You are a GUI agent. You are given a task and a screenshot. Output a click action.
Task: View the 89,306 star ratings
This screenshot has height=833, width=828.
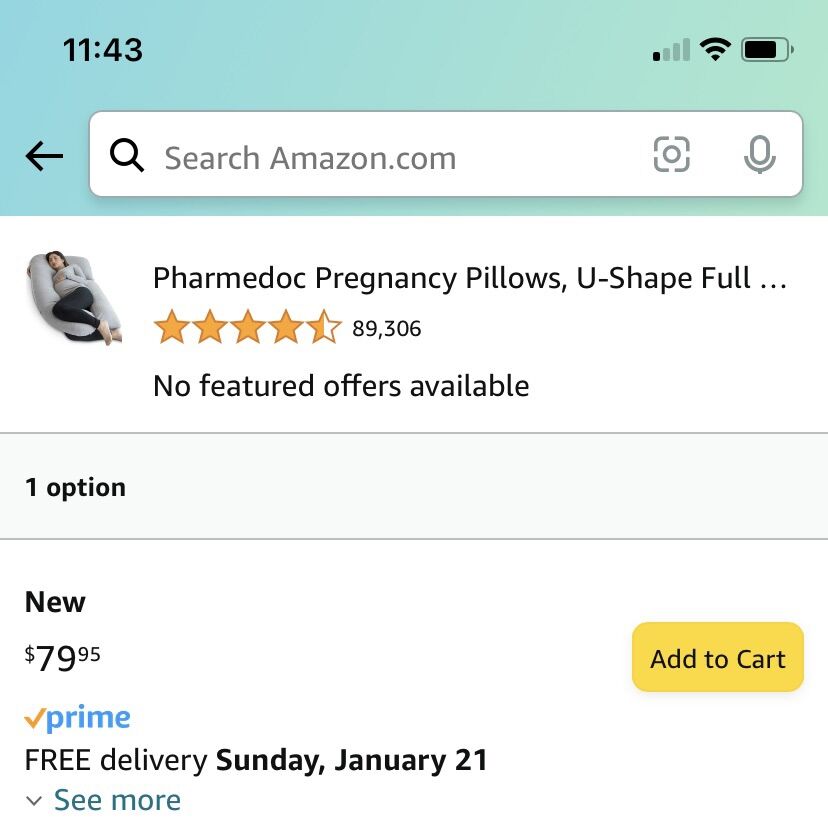tap(286, 328)
